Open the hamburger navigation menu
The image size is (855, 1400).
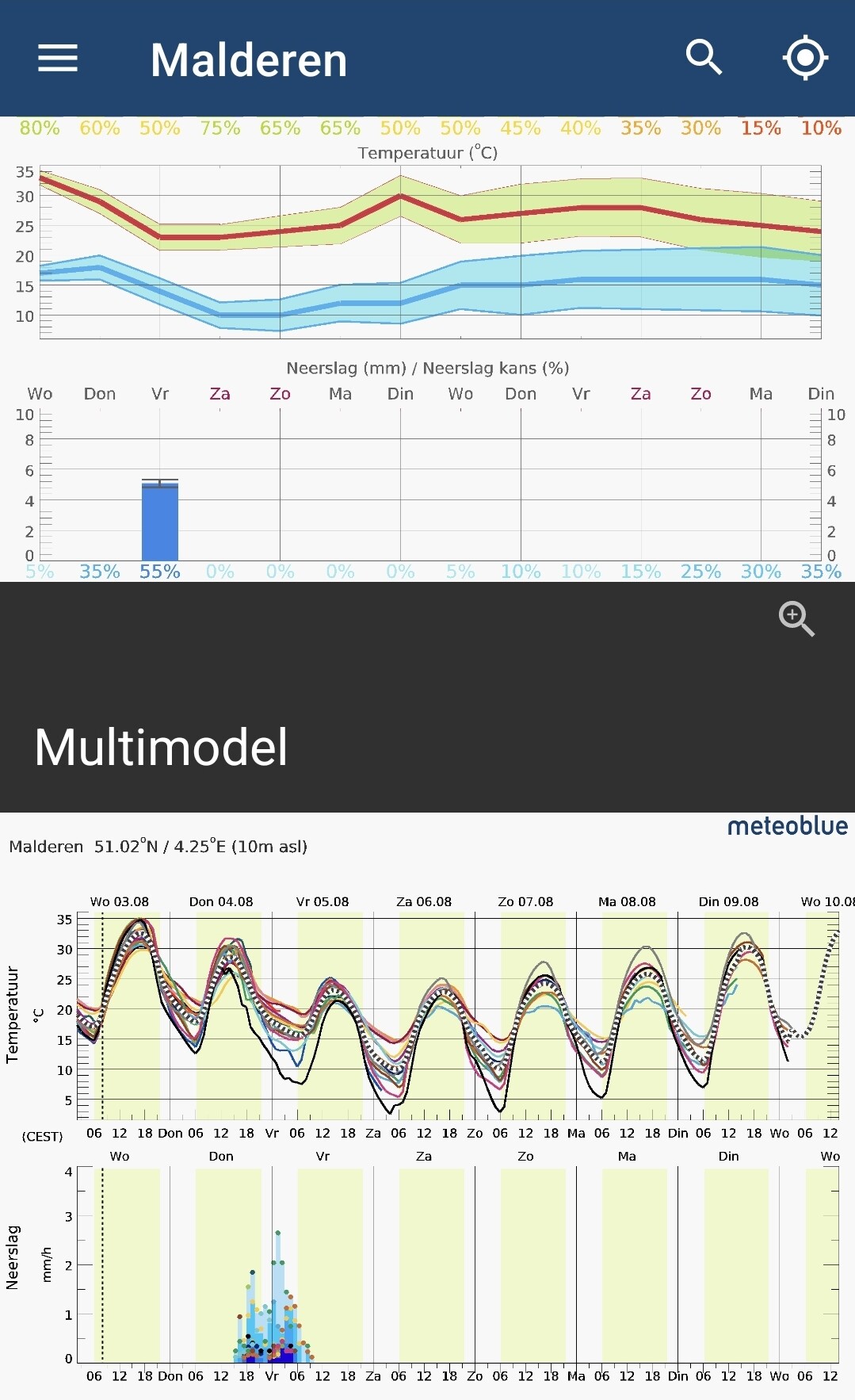pos(58,58)
